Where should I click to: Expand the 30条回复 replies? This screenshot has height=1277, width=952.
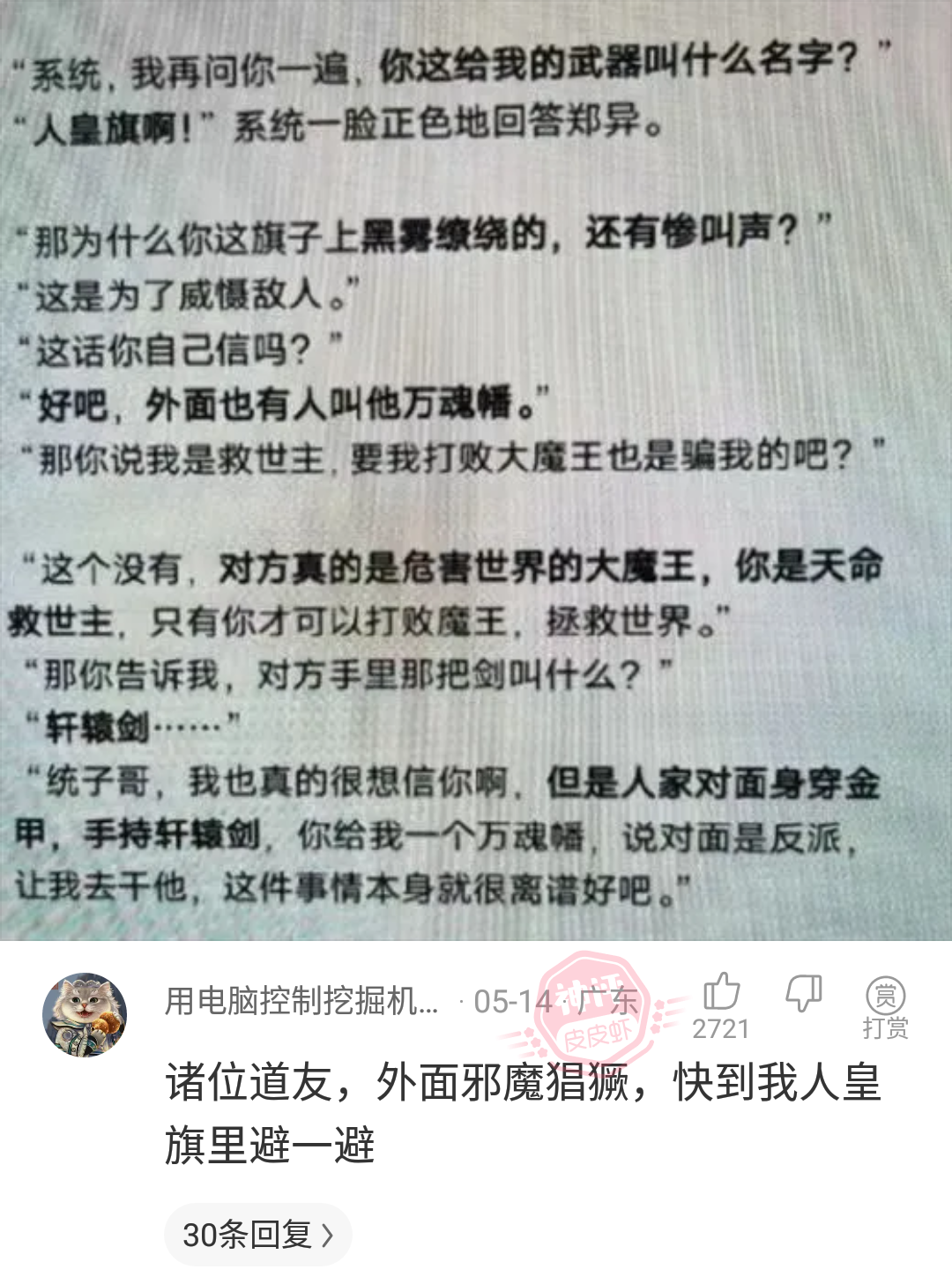click(257, 1235)
